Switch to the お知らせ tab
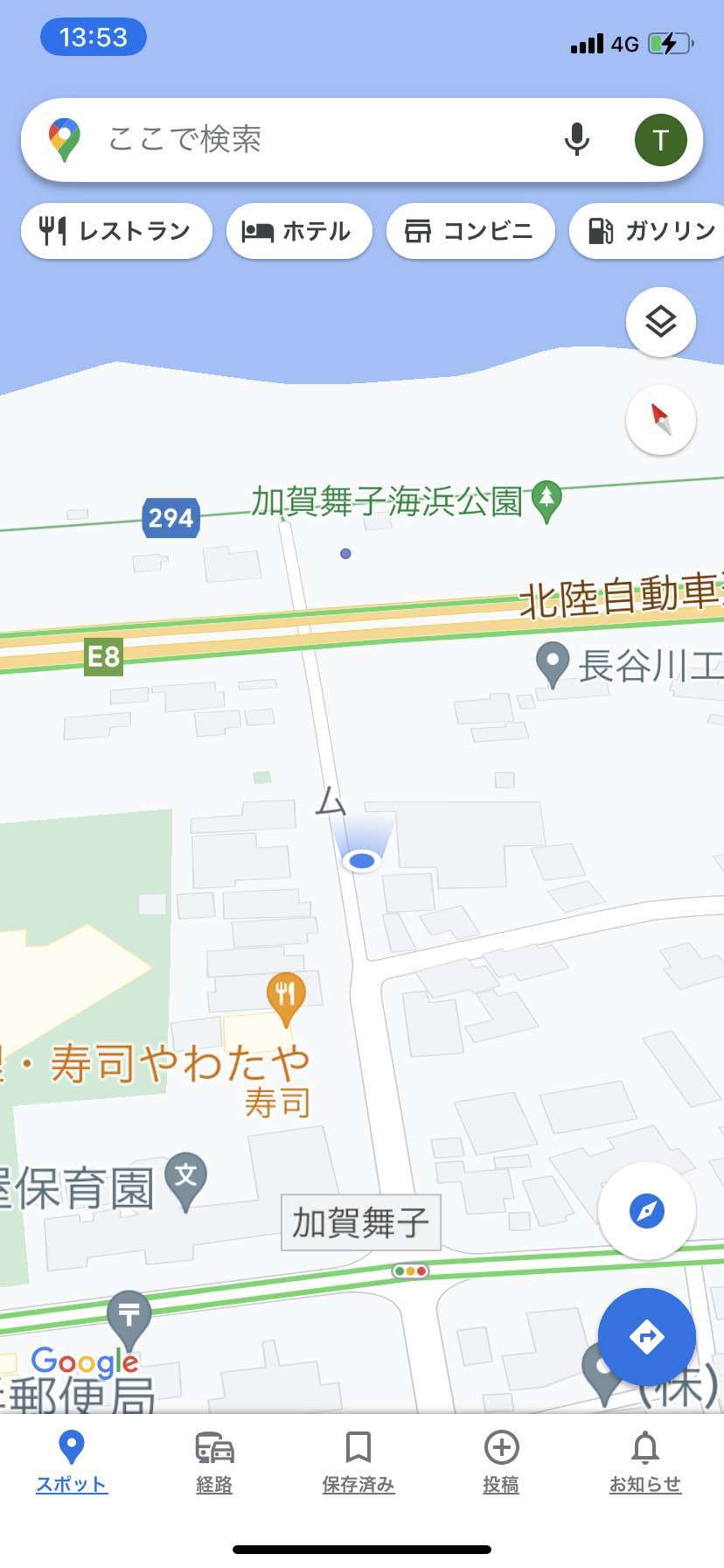Viewport: 724px width, 1568px height. pyautogui.click(x=645, y=1461)
